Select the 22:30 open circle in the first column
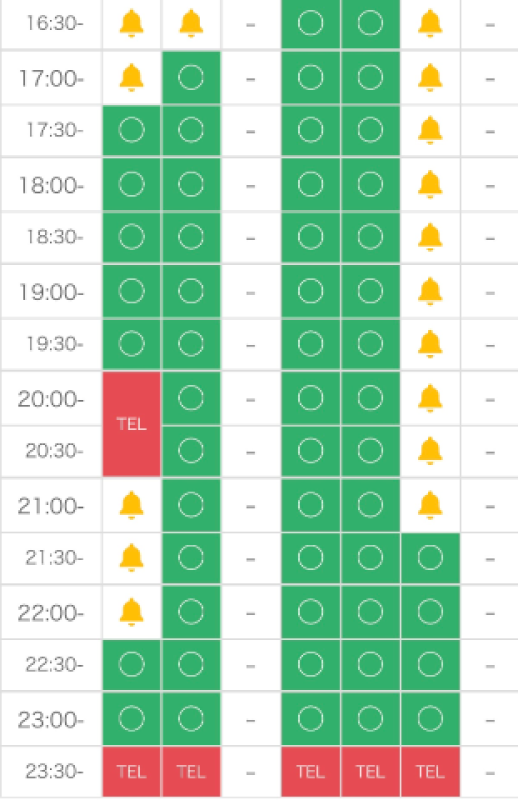The image size is (518, 800). click(x=132, y=665)
